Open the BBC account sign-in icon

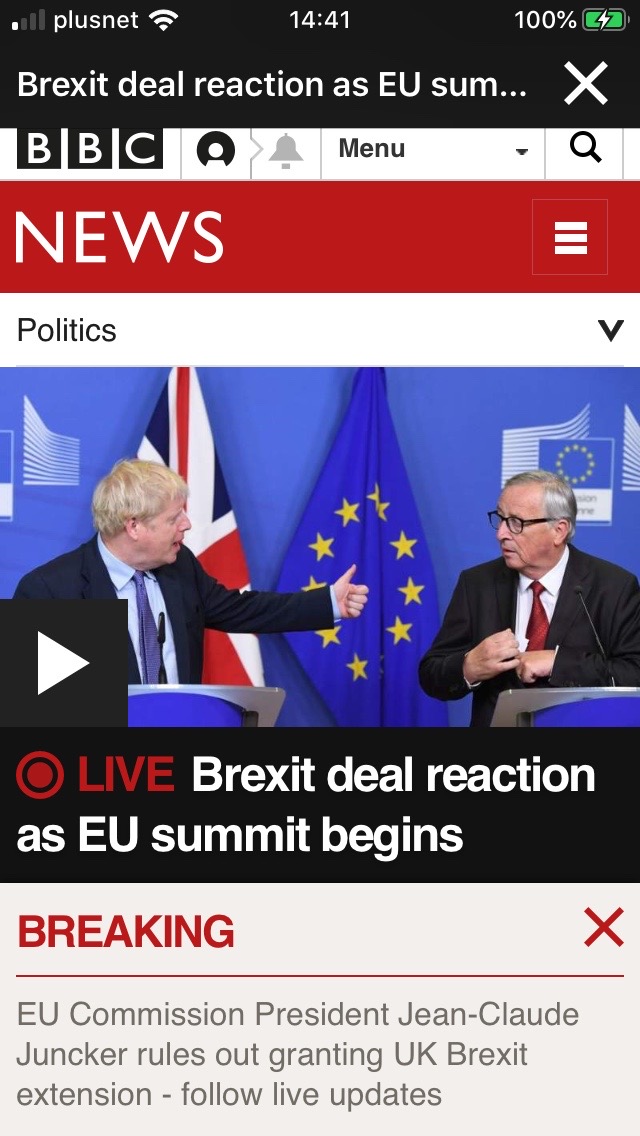click(216, 151)
